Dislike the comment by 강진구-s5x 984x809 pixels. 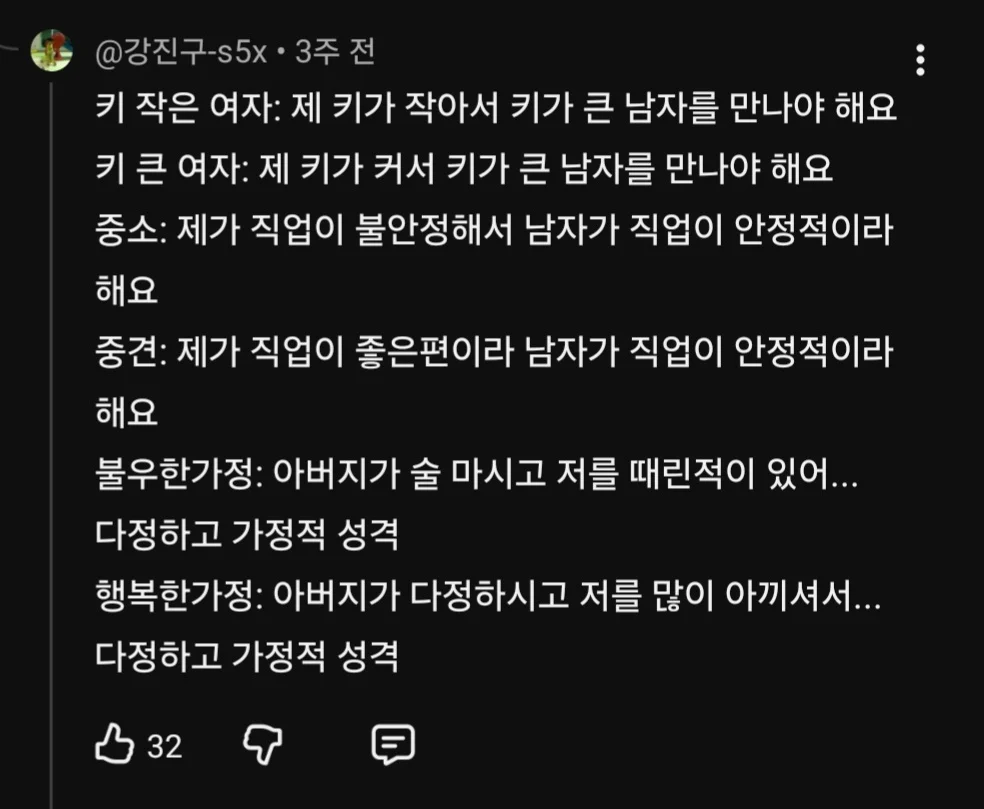click(264, 745)
